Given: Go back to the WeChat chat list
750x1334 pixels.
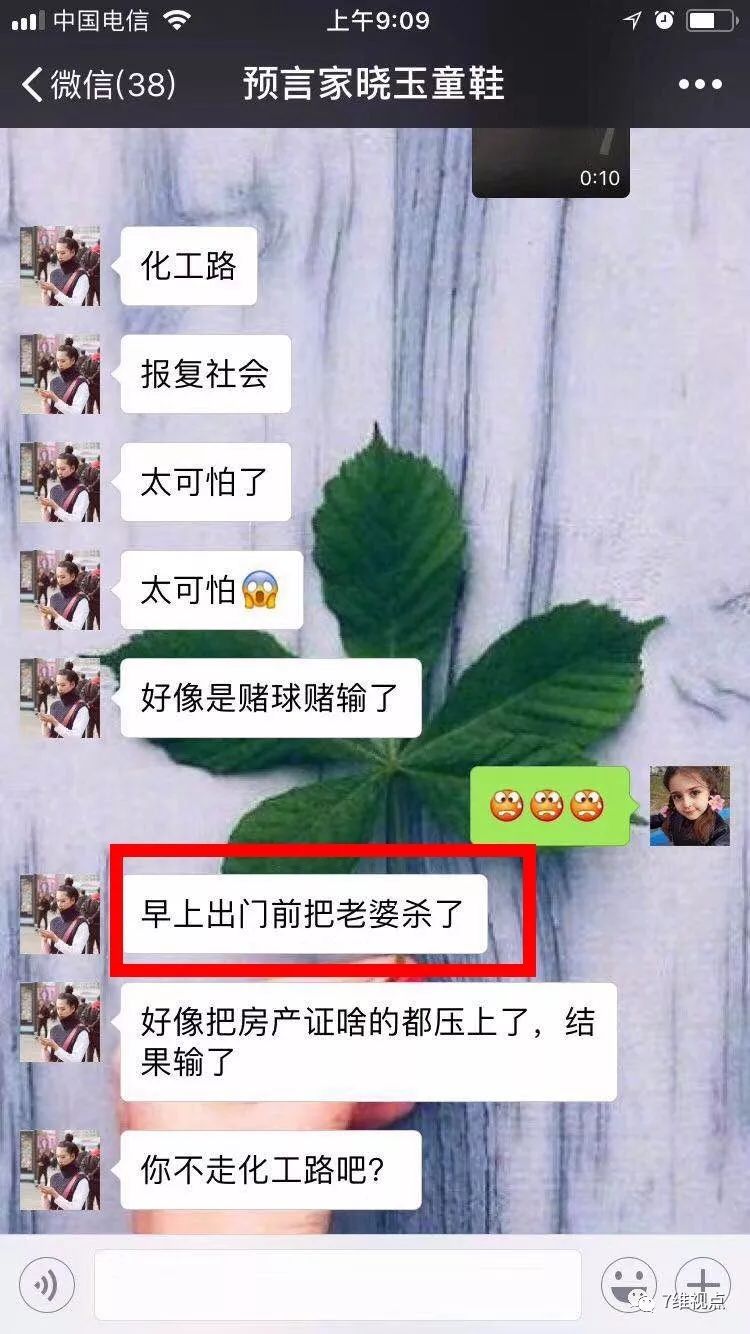Looking at the screenshot, I should 98,84.
